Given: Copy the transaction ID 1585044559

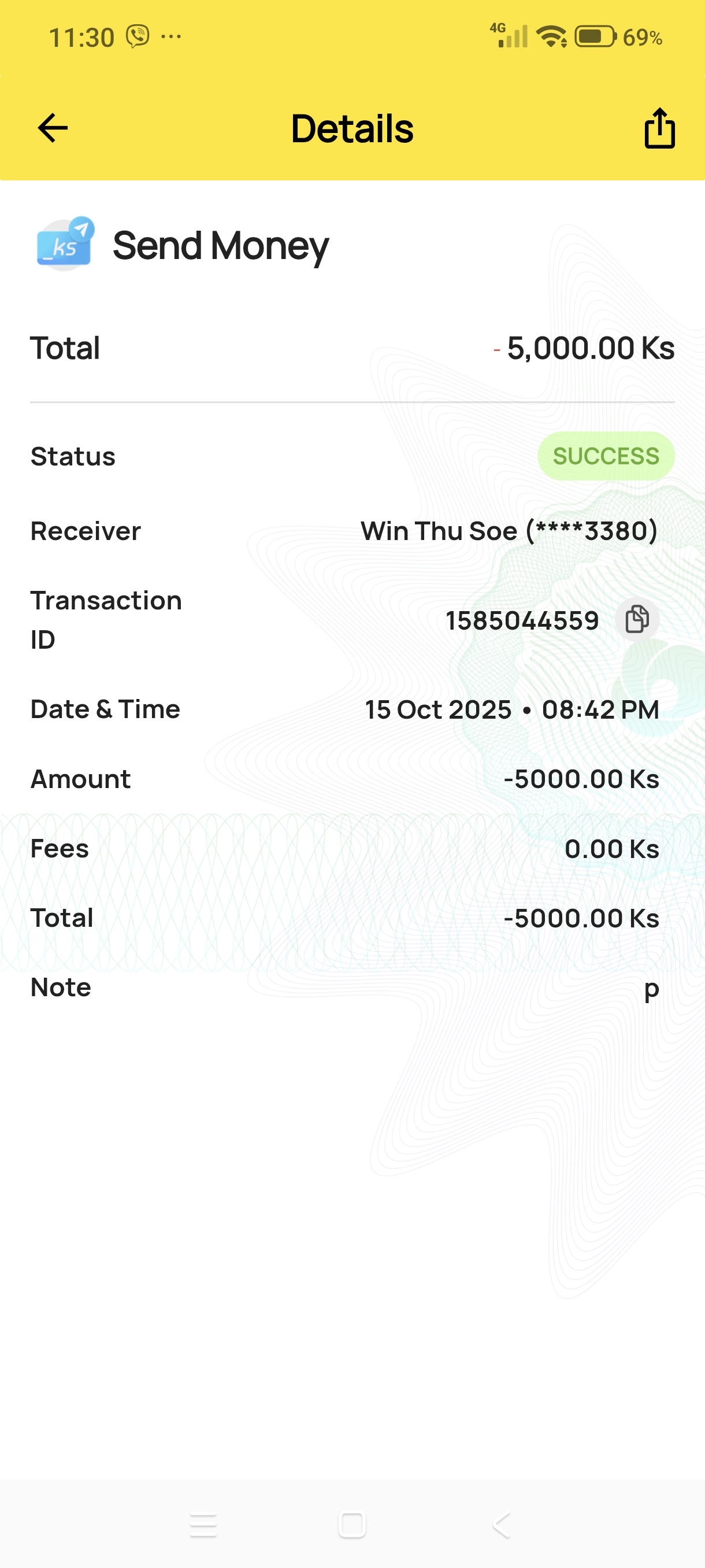Looking at the screenshot, I should pos(637,620).
